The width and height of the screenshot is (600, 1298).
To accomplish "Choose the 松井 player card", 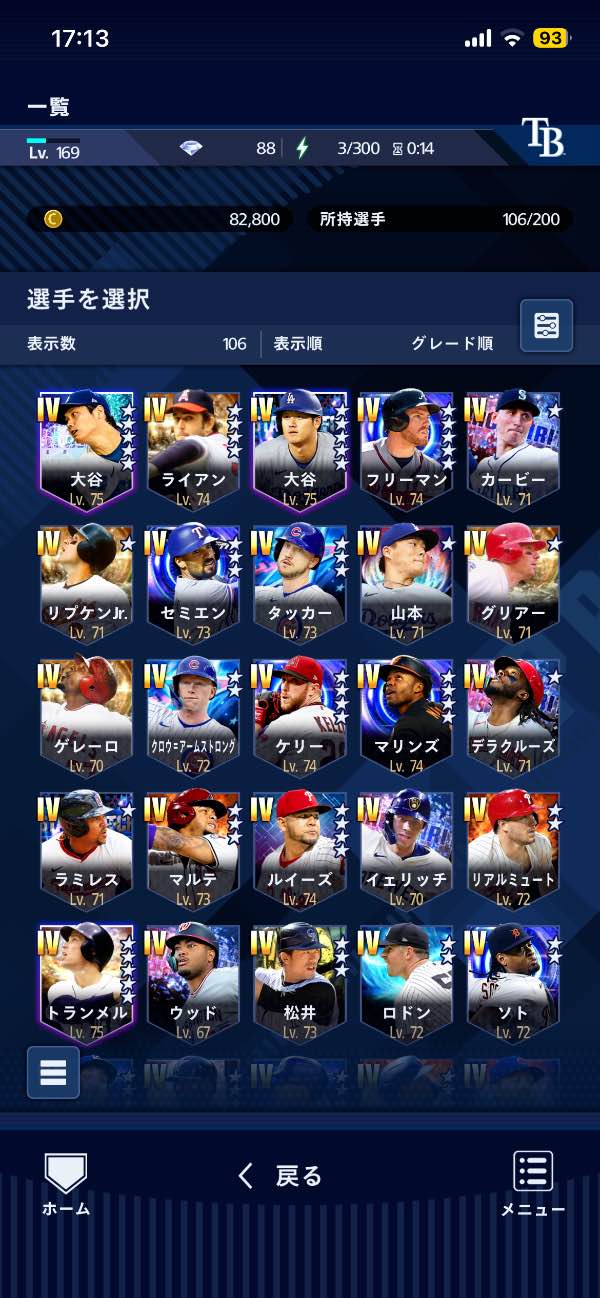I will pyautogui.click(x=299, y=983).
